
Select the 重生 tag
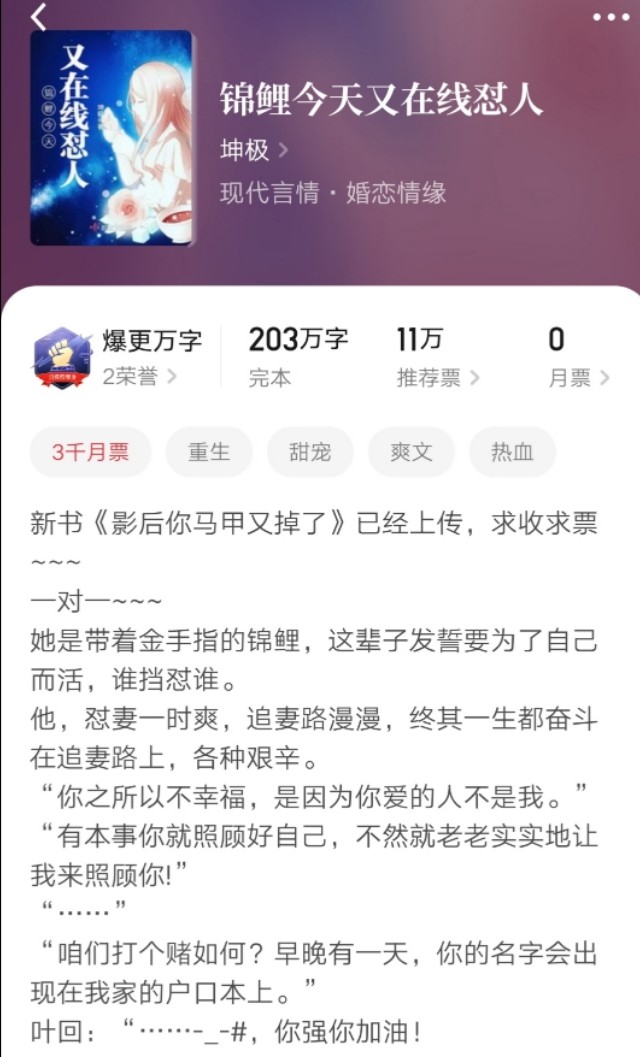[209, 452]
